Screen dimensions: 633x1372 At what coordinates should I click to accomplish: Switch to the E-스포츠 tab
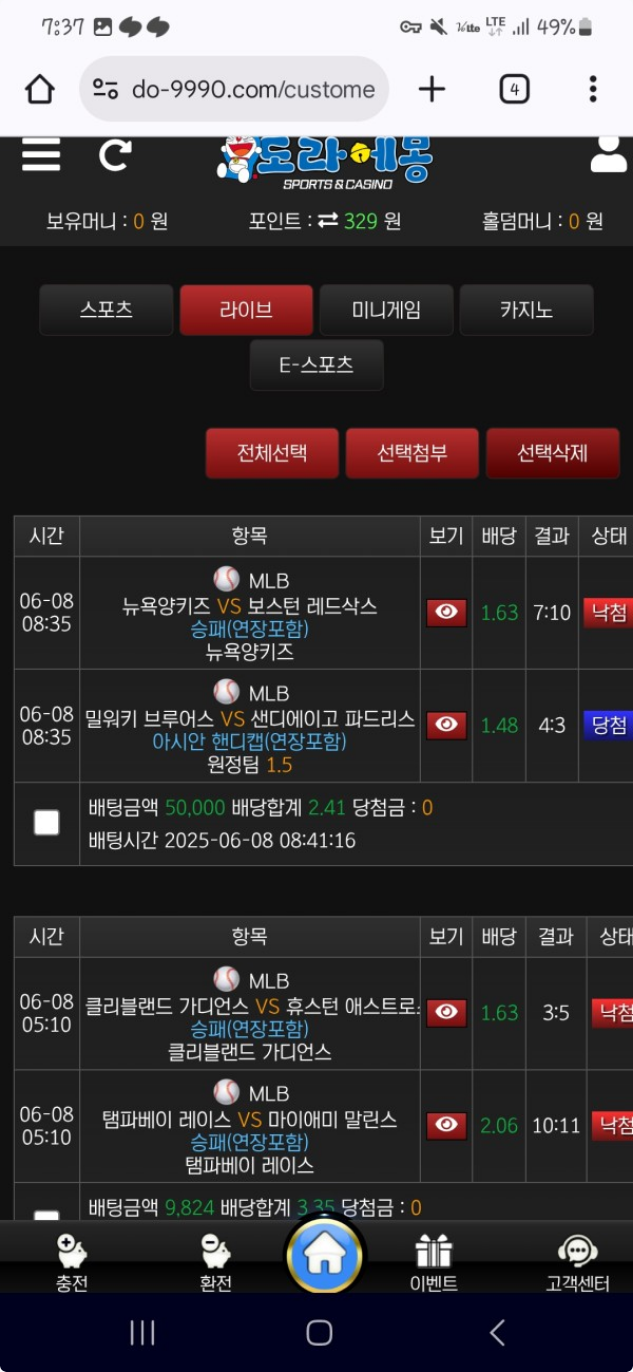316,365
